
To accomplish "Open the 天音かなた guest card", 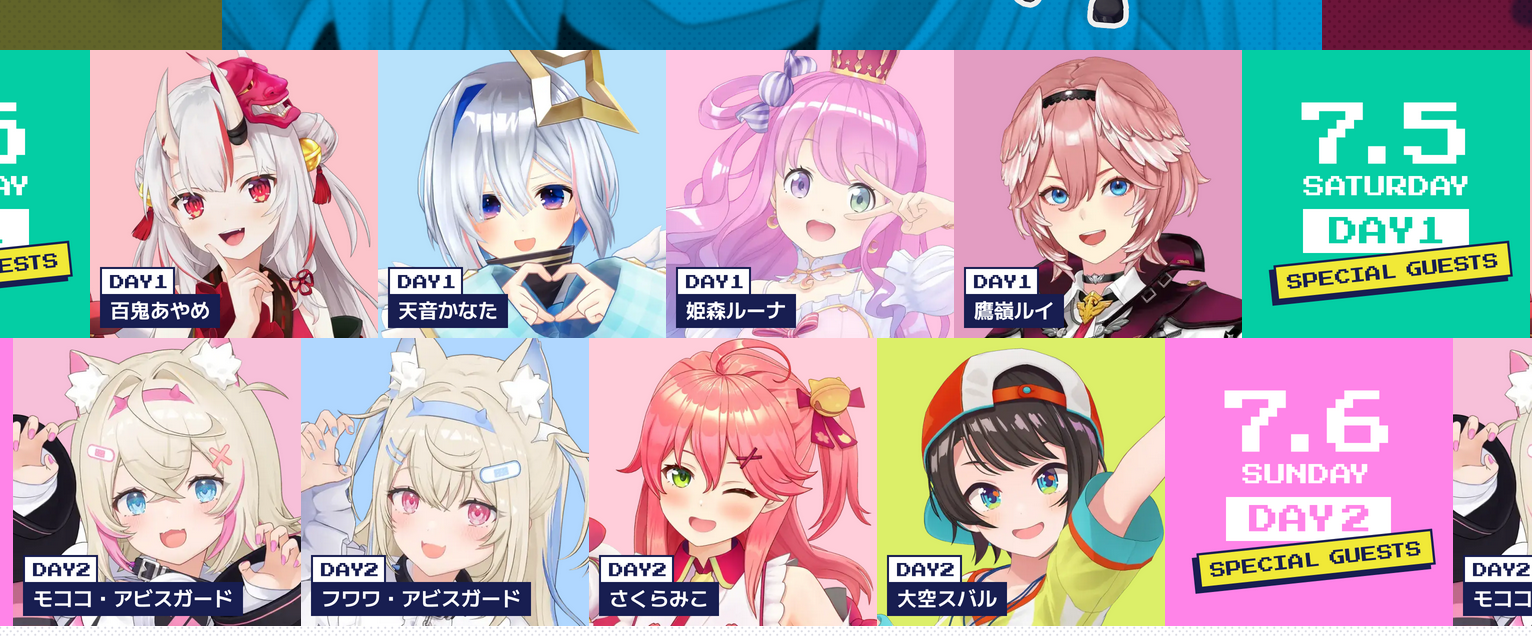I will coord(521,194).
